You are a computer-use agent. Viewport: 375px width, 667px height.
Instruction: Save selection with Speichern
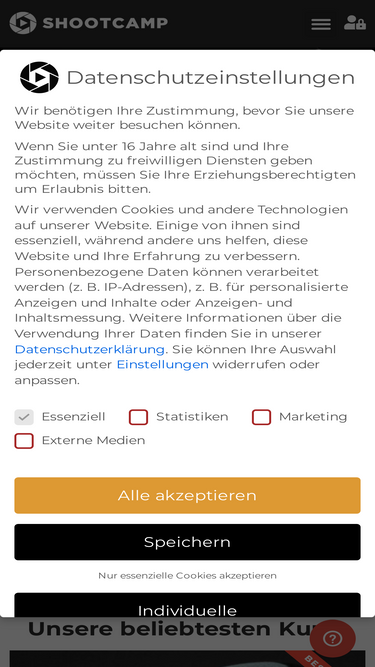[x=188, y=542]
